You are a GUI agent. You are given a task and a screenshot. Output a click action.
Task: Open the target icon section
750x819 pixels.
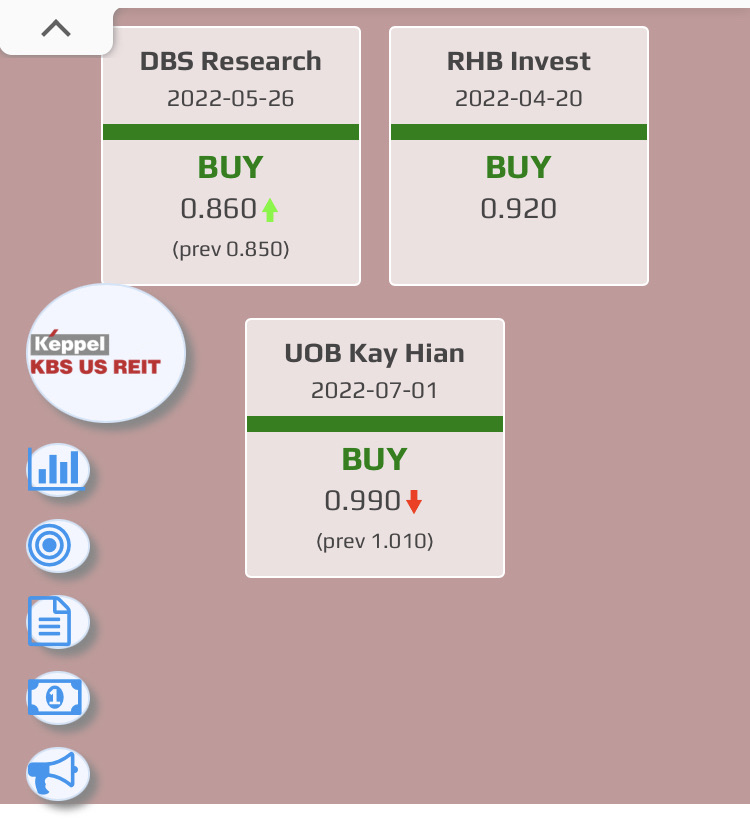click(58, 546)
